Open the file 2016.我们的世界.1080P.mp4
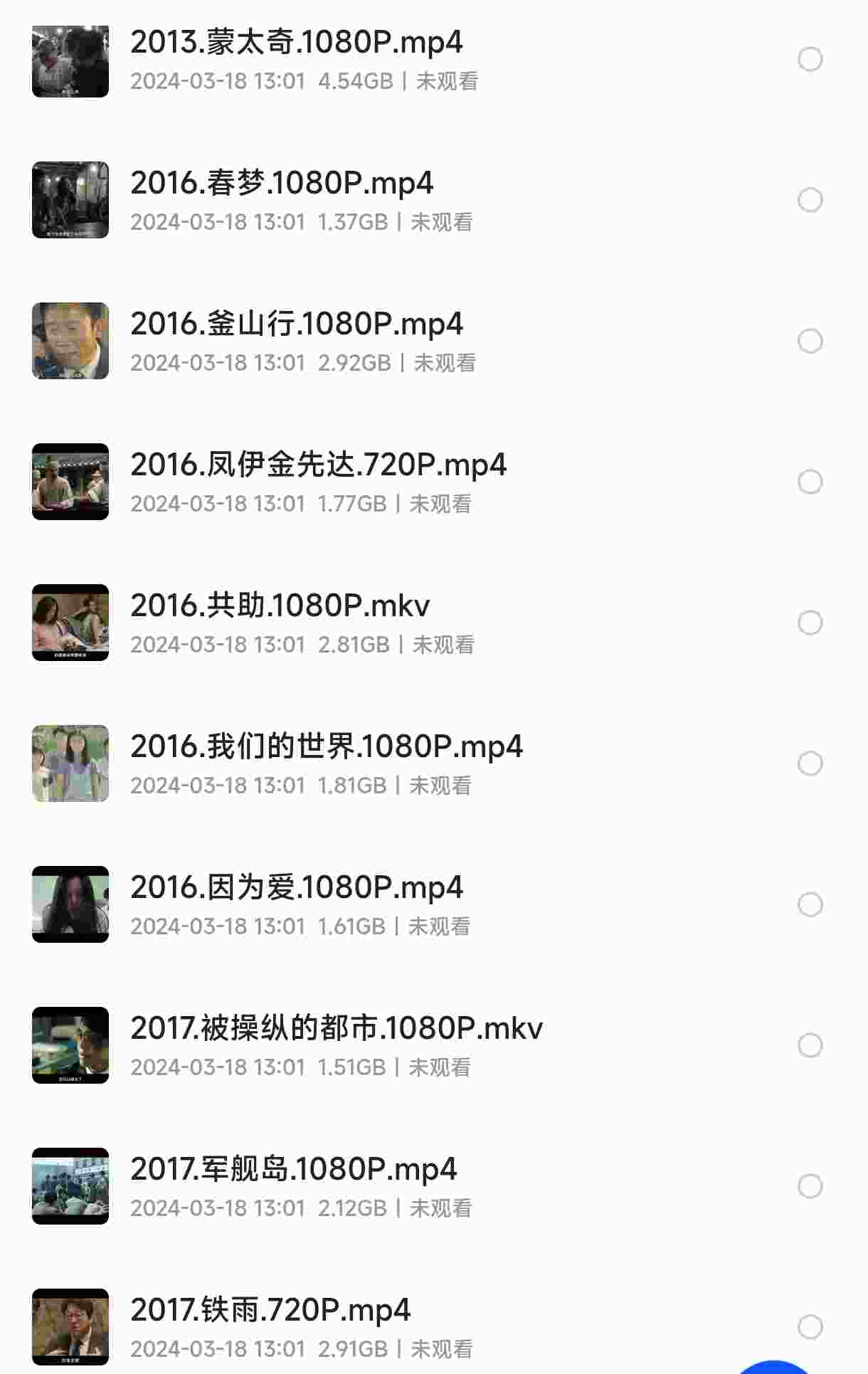This screenshot has height=1374, width=868. click(327, 747)
